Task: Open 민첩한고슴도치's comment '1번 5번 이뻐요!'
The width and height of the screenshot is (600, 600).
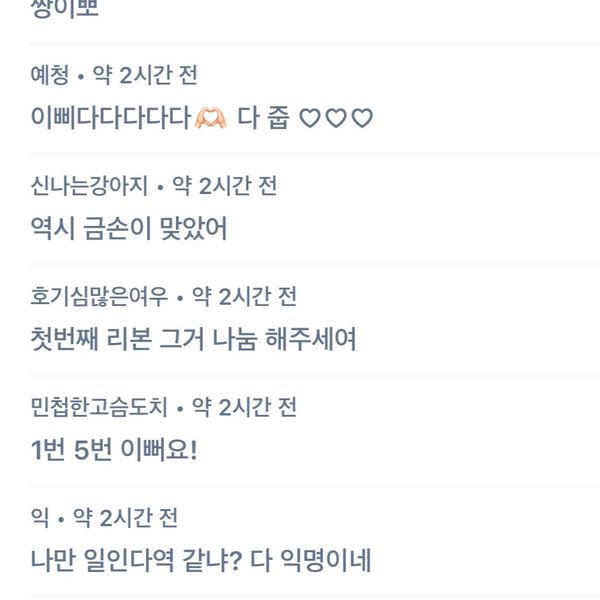Action: [115, 451]
